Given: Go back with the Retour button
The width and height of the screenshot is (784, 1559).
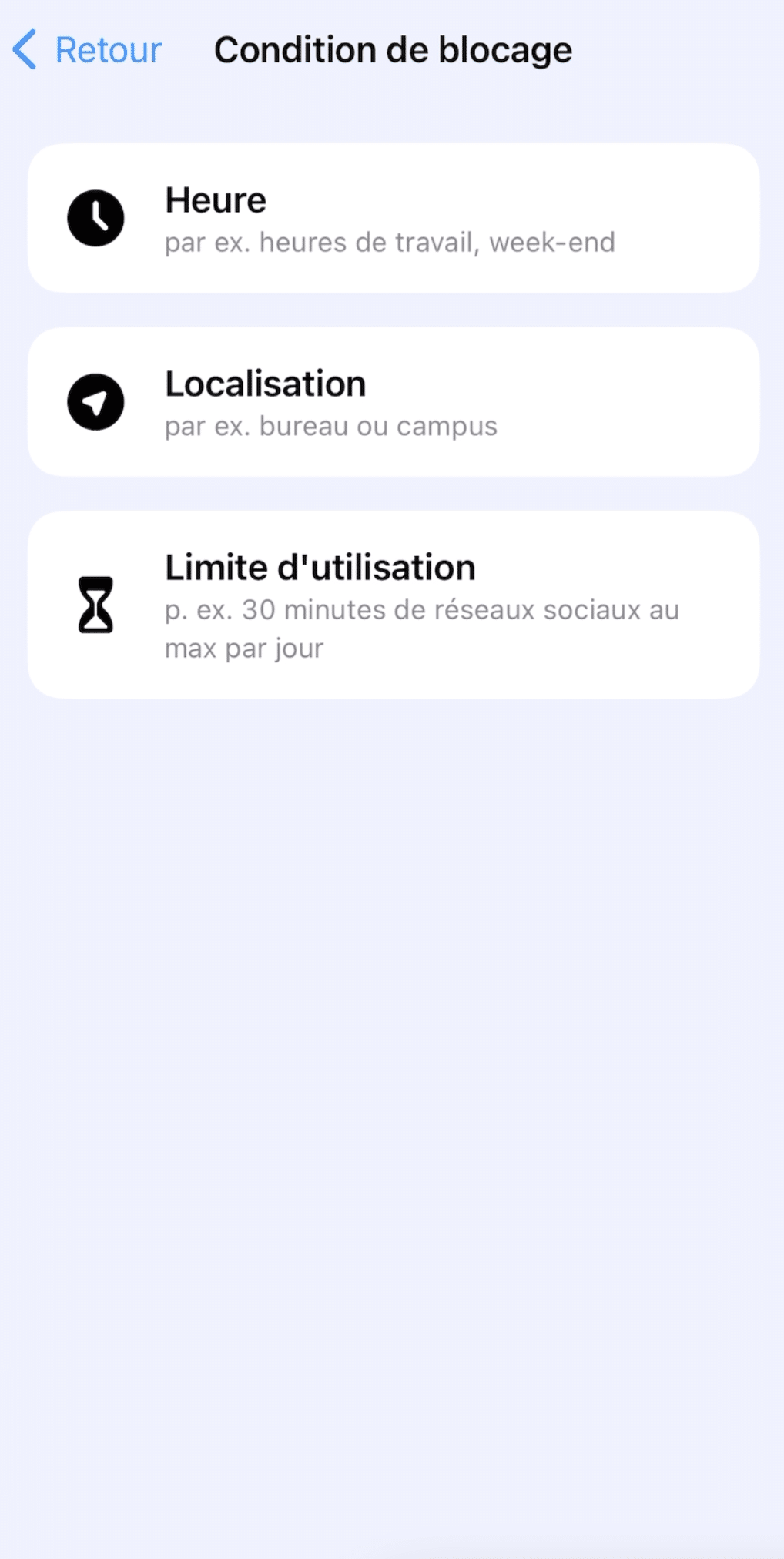Looking at the screenshot, I should pyautogui.click(x=88, y=50).
